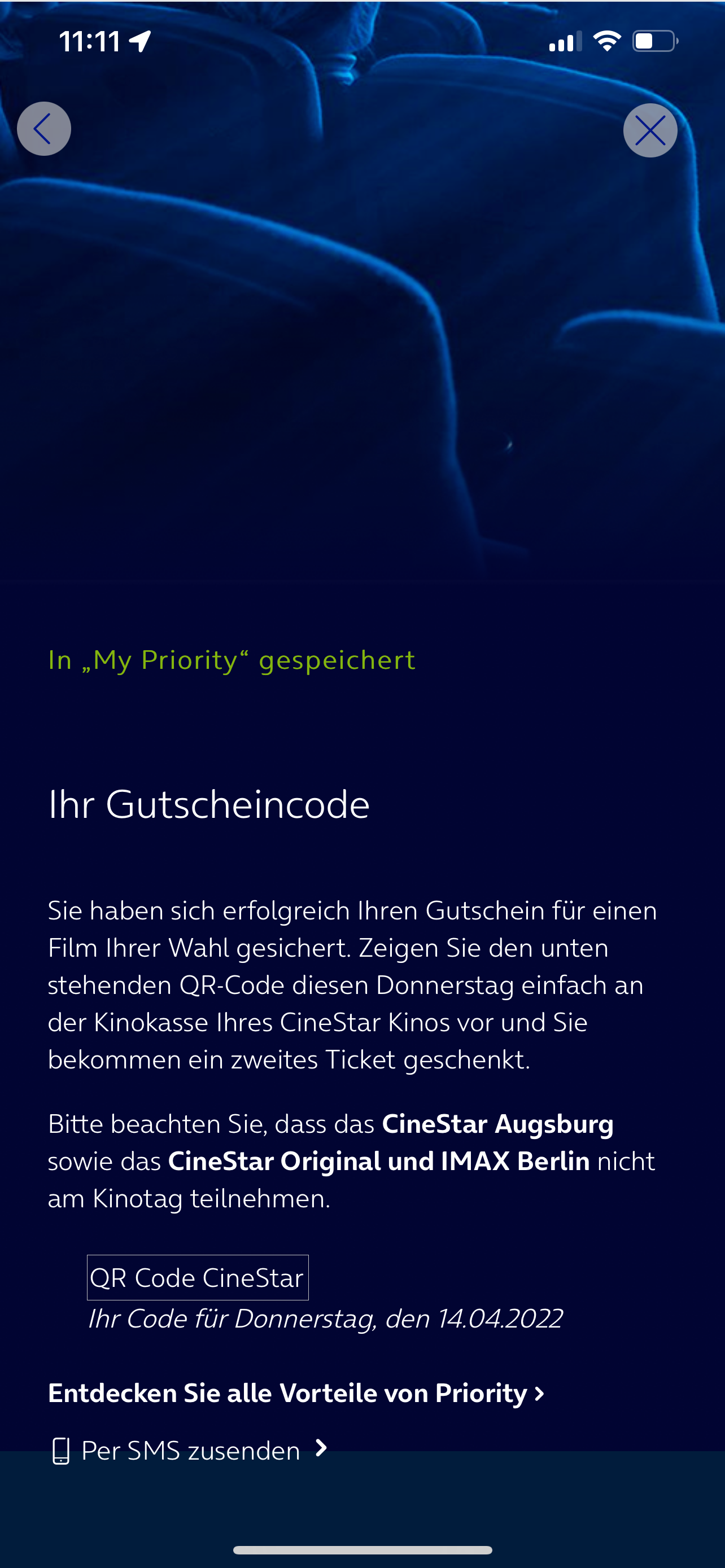This screenshot has width=725, height=1568.
Task: Go back using the arrow button
Action: 44,129
